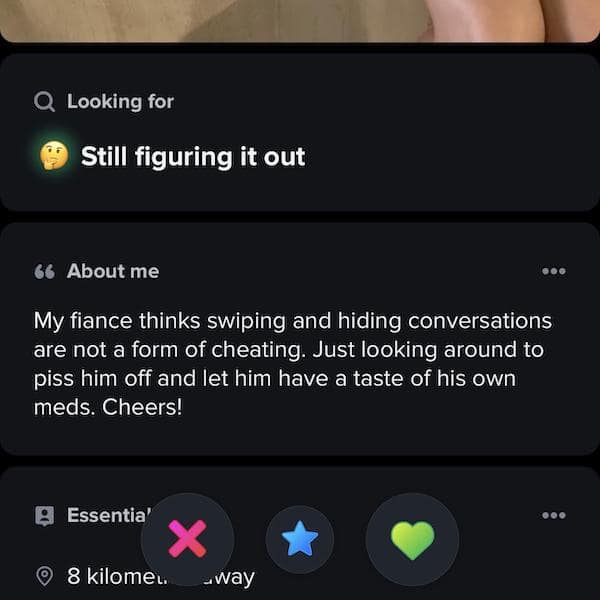Like this profile with the green heart
Image resolution: width=600 pixels, height=600 pixels.
pos(412,540)
